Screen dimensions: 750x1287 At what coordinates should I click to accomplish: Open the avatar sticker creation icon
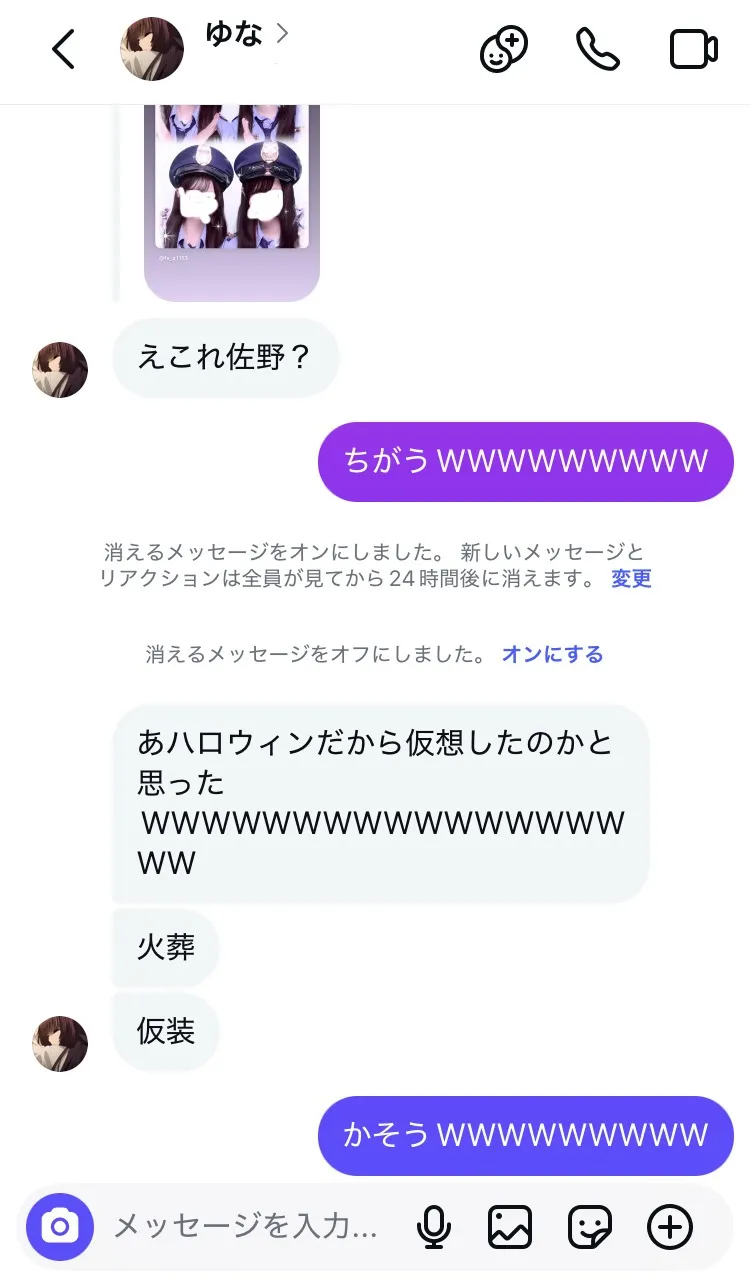point(503,49)
